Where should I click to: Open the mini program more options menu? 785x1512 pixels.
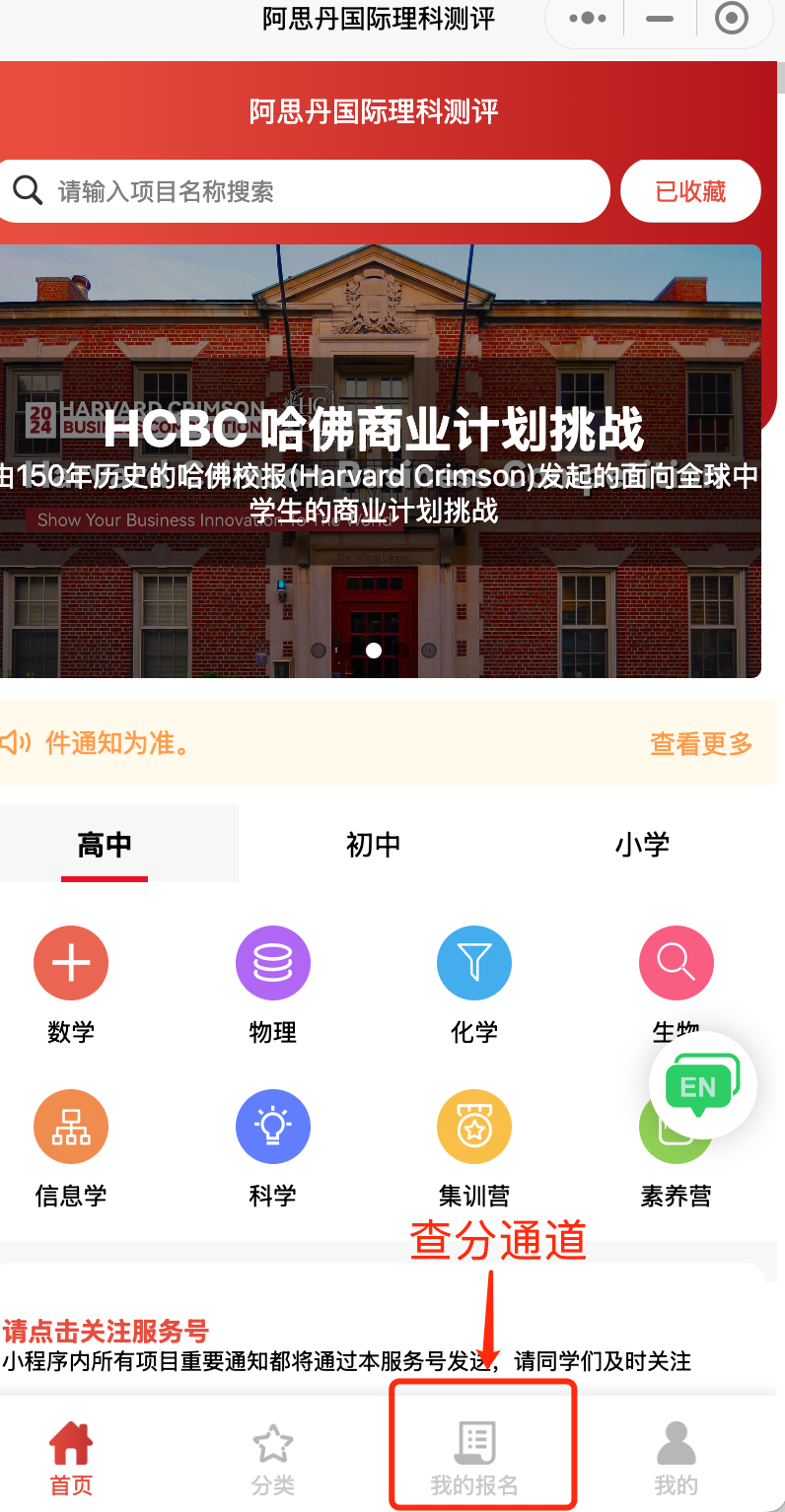588,18
